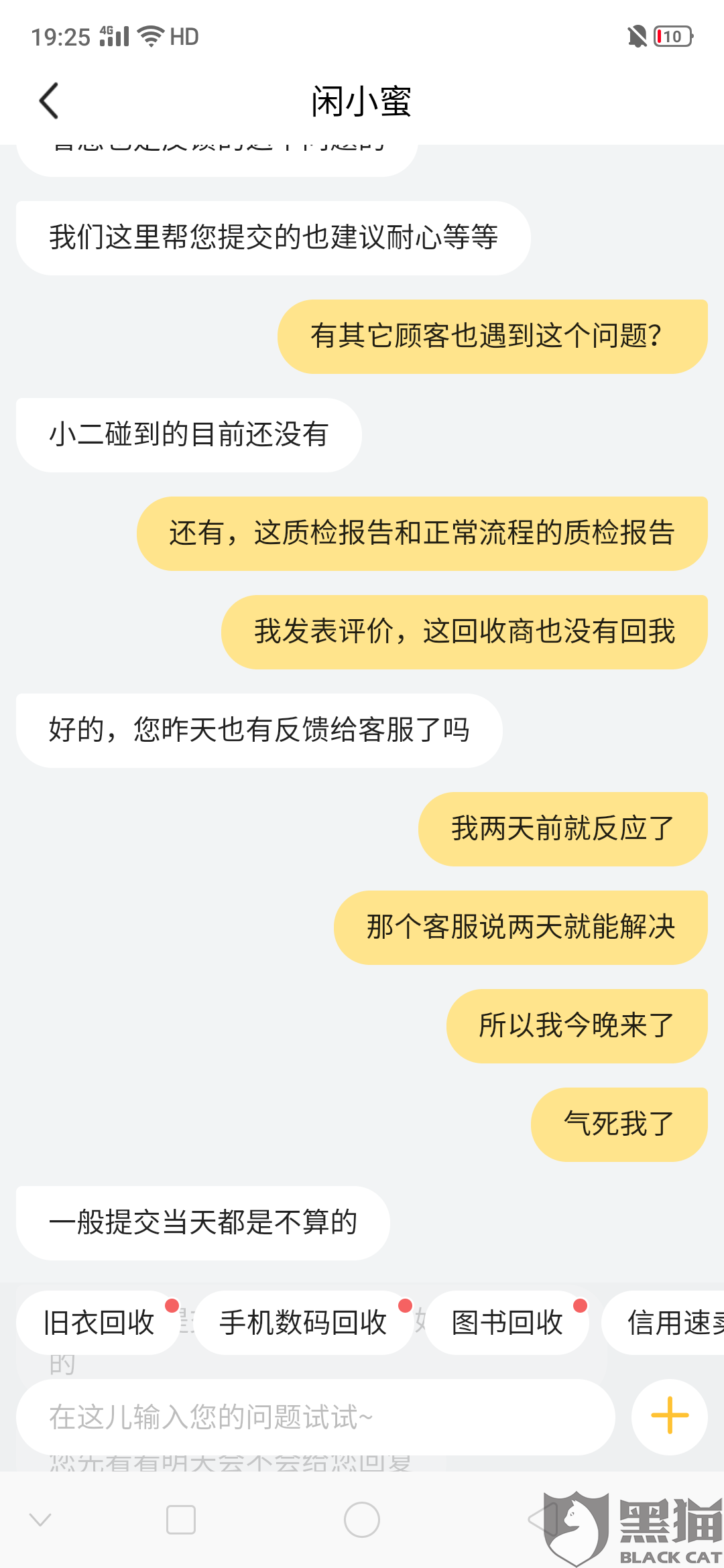This screenshot has width=724, height=1568.
Task: Go back from the 闲小蜜 chat
Action: 49,101
